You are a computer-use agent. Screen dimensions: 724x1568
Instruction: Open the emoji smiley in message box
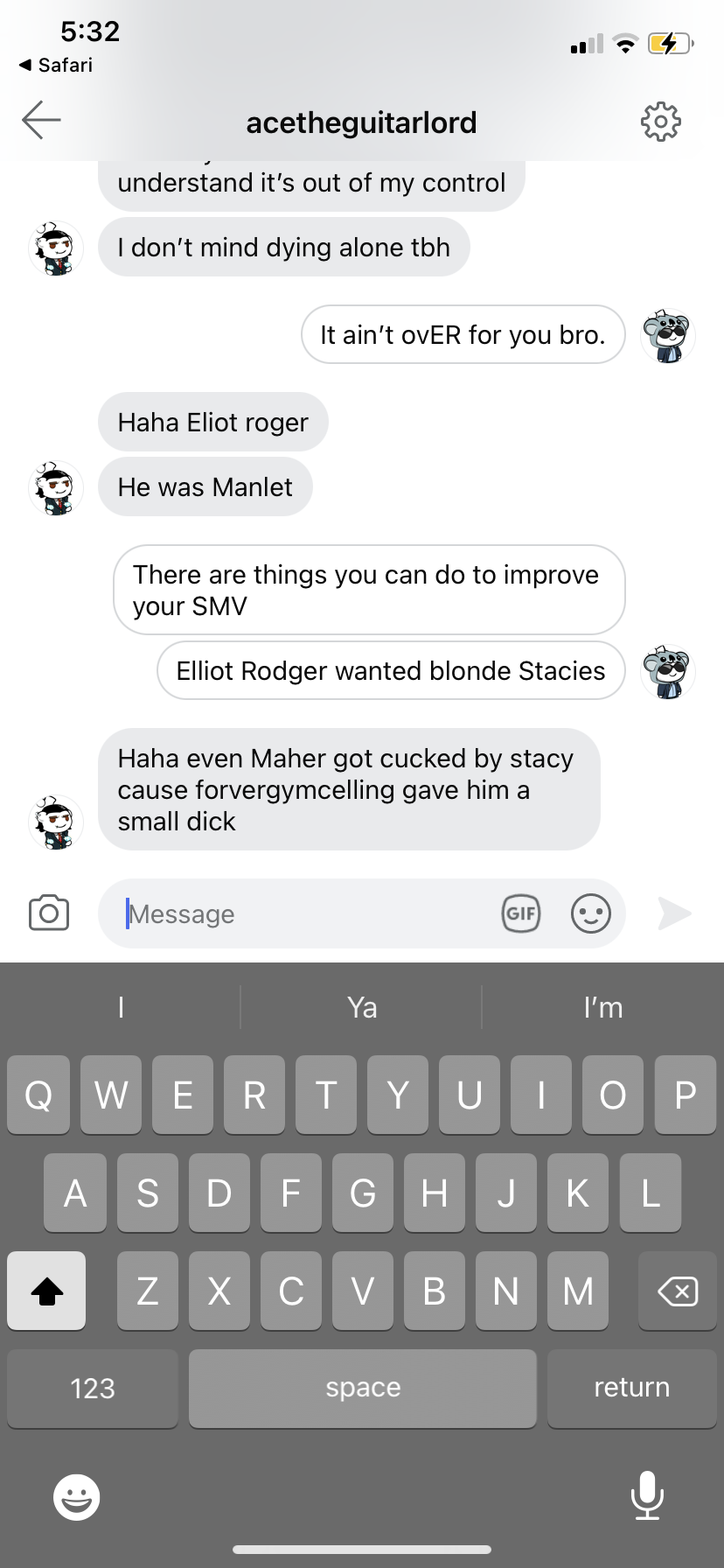(591, 913)
